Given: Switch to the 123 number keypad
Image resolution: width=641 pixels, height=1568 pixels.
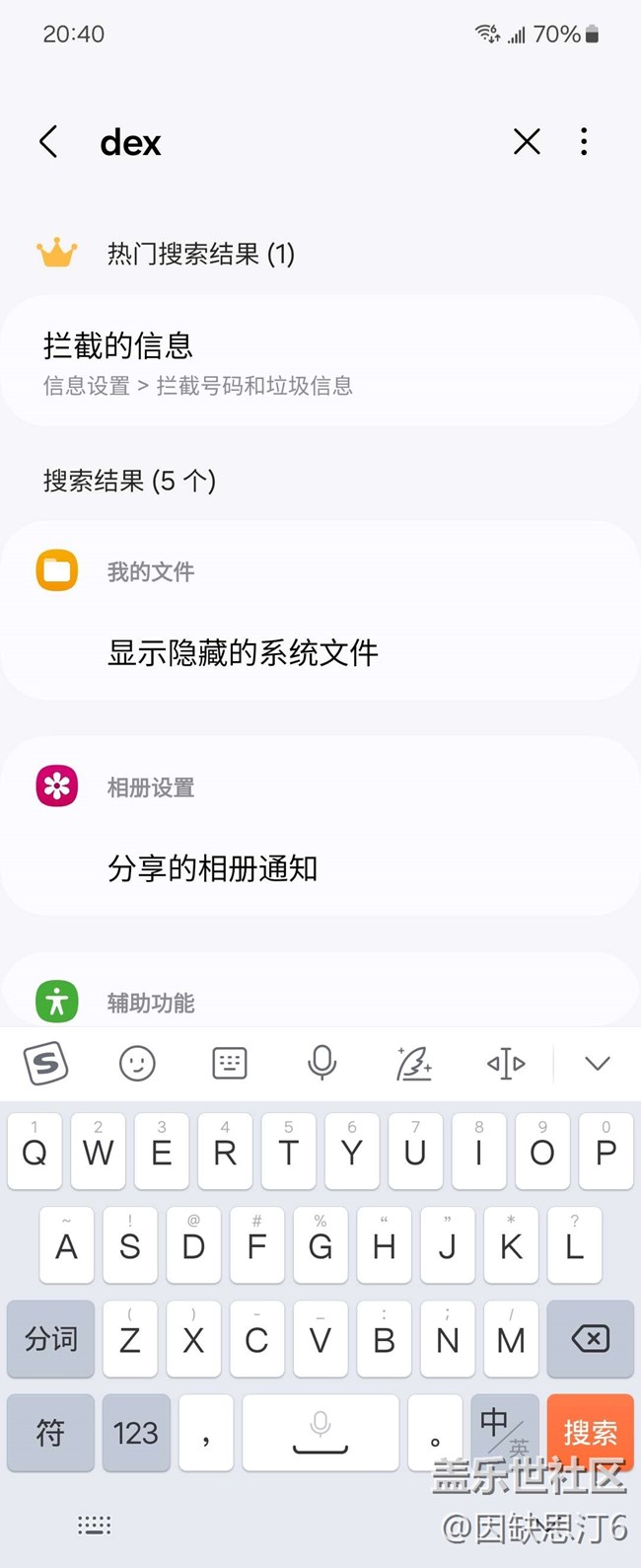Looking at the screenshot, I should click(135, 1432).
